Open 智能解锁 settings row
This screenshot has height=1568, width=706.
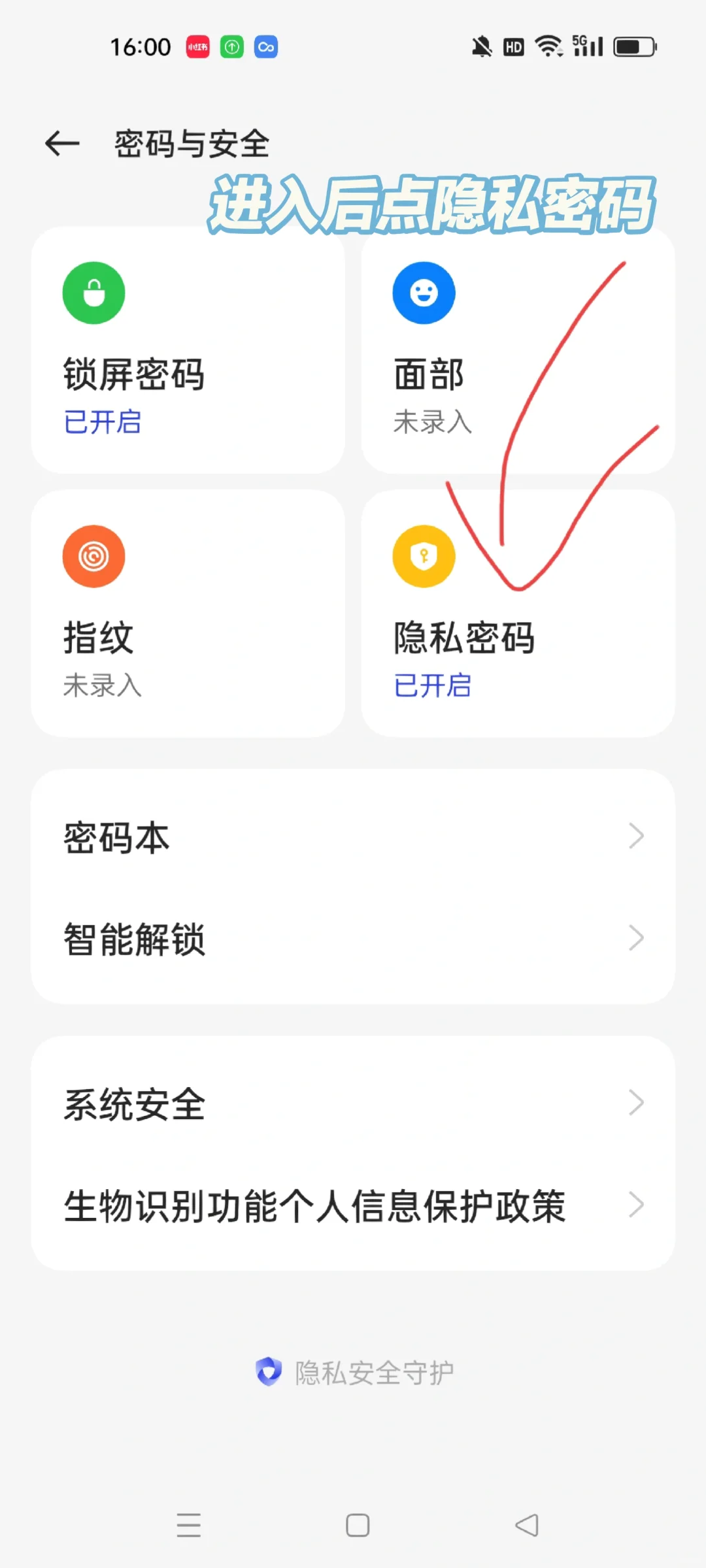tap(353, 939)
